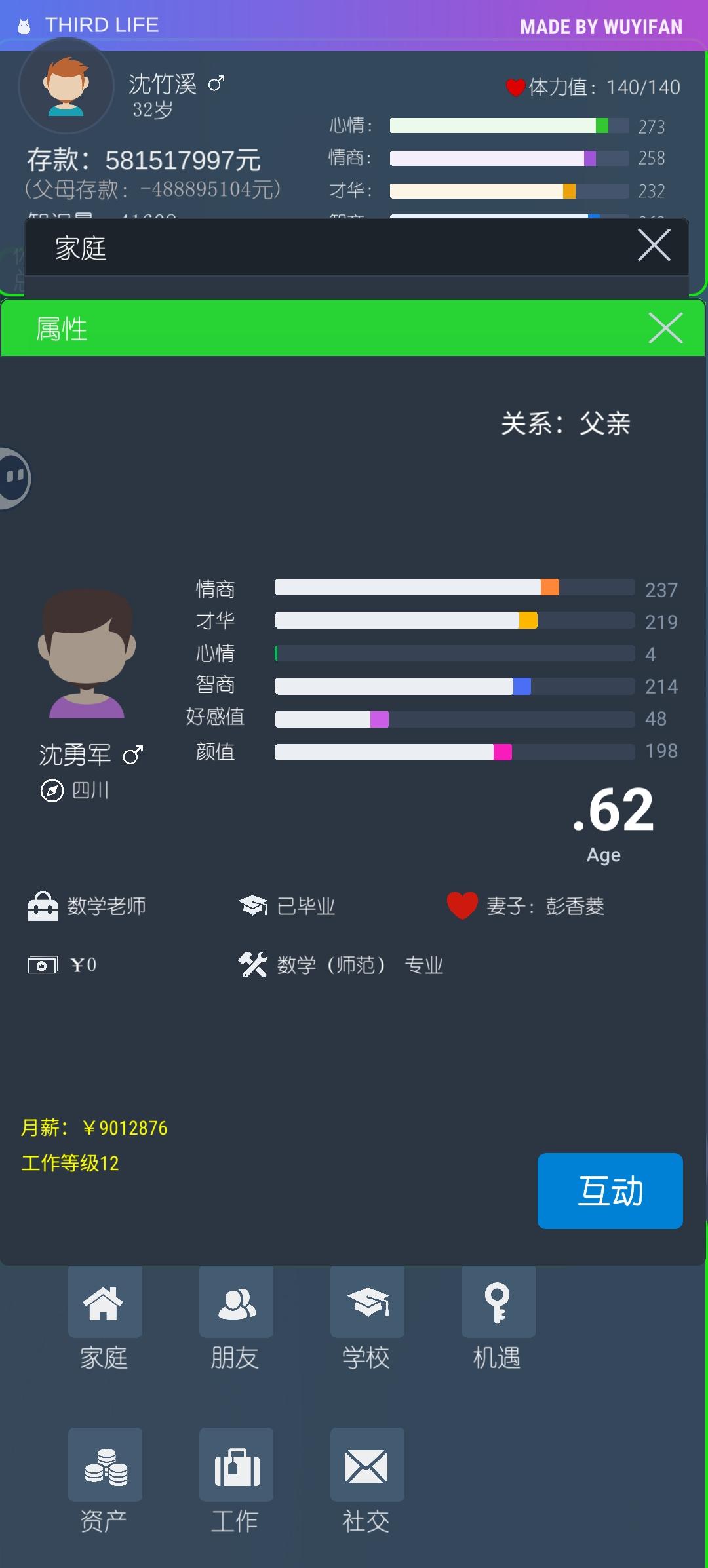Toggle the pause control on the left edge
708x1568 pixels.
14,479
